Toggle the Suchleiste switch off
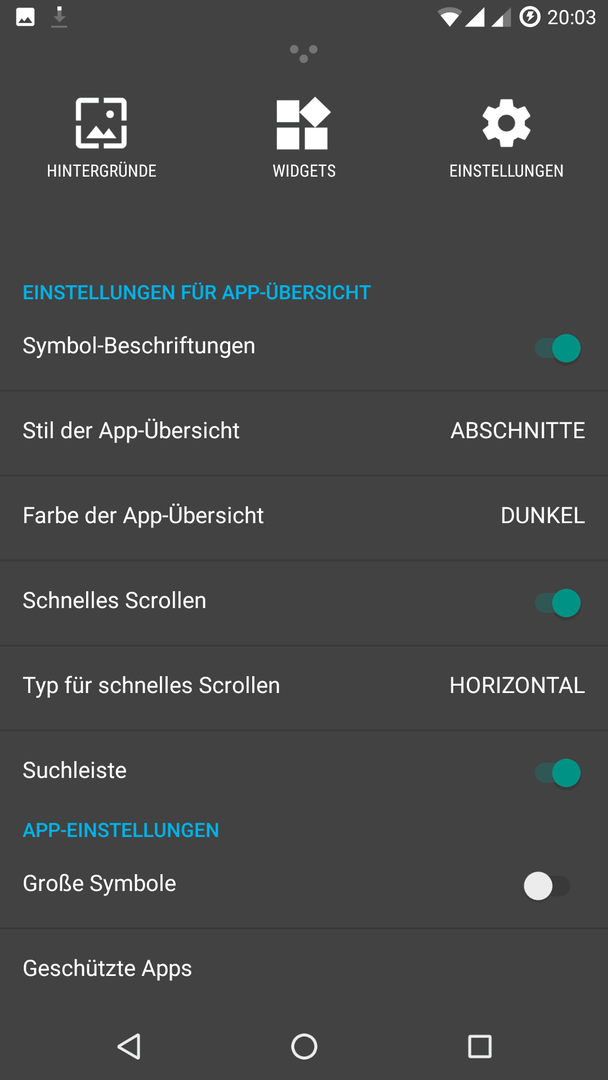Screen dimensions: 608x1080 coord(558,773)
